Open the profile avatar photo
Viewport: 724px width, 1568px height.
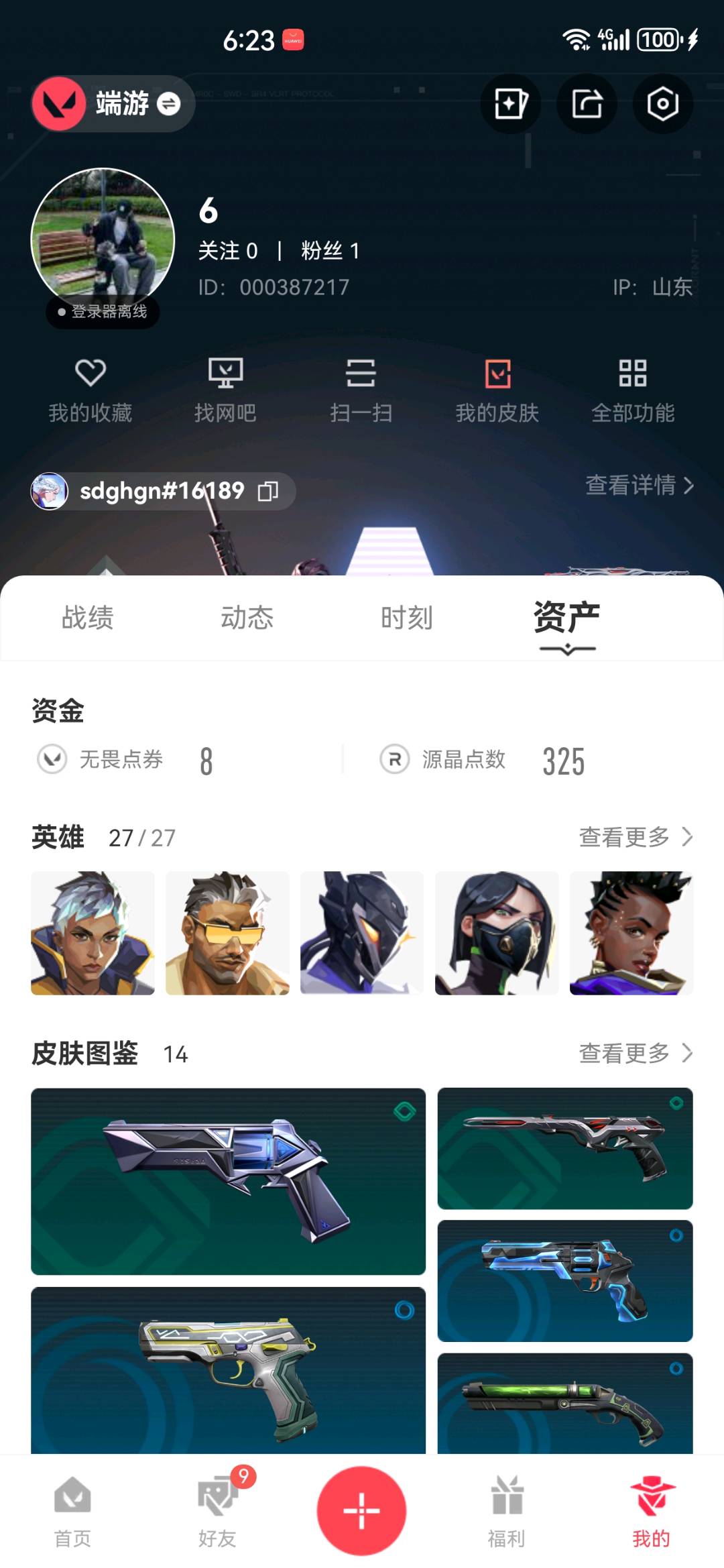[x=103, y=239]
